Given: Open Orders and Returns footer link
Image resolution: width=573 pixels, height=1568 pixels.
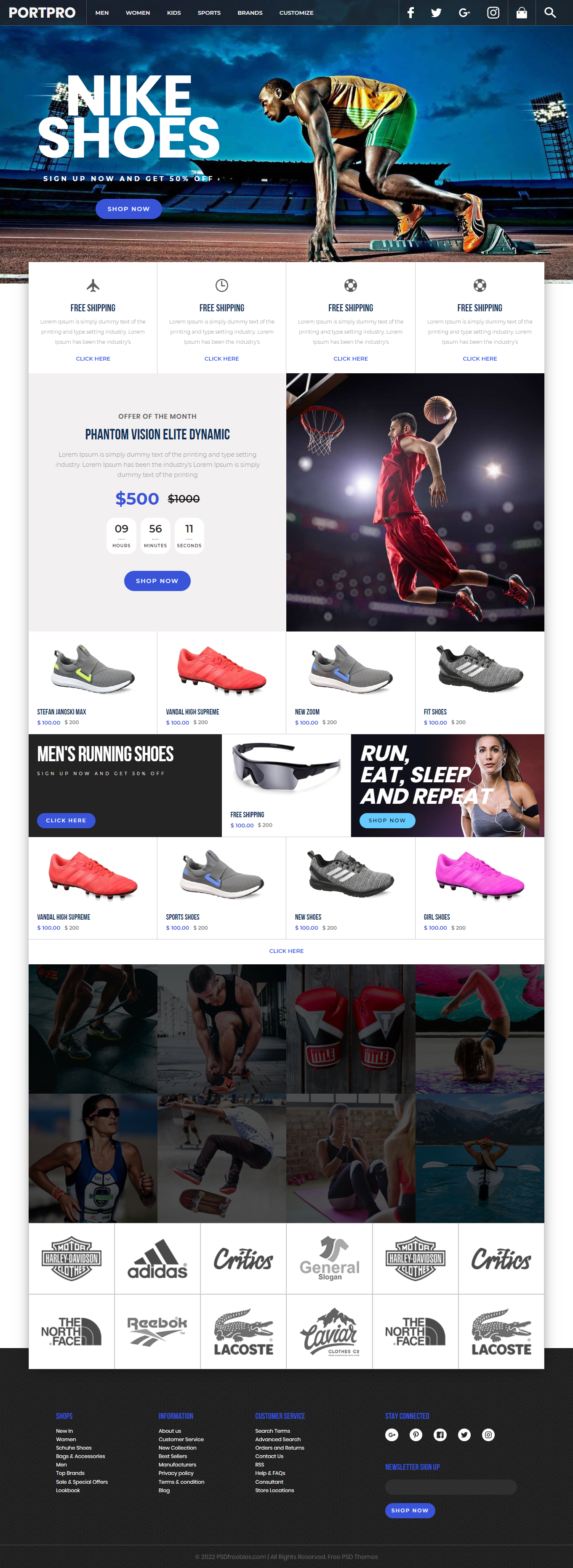Looking at the screenshot, I should point(279,1448).
